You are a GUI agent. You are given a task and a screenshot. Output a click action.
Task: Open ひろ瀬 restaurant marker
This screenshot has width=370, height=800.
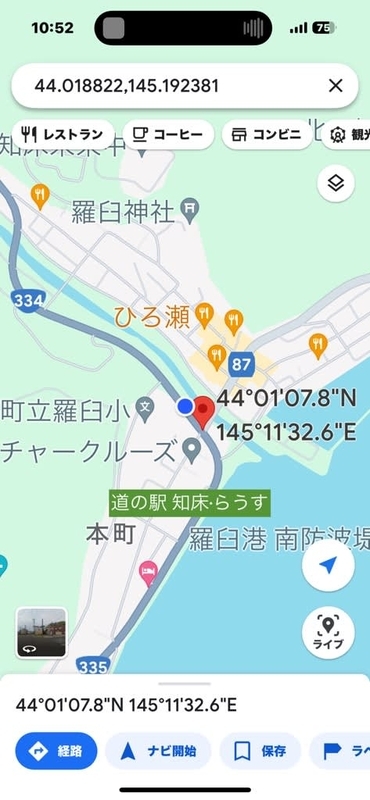pos(204,316)
